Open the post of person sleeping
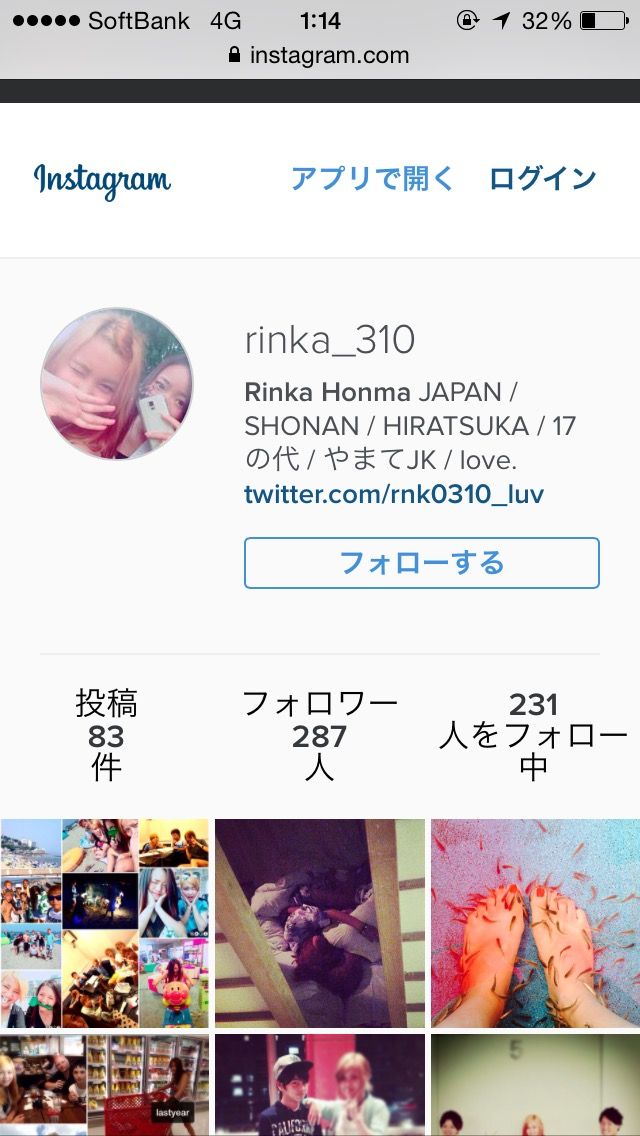 point(320,923)
